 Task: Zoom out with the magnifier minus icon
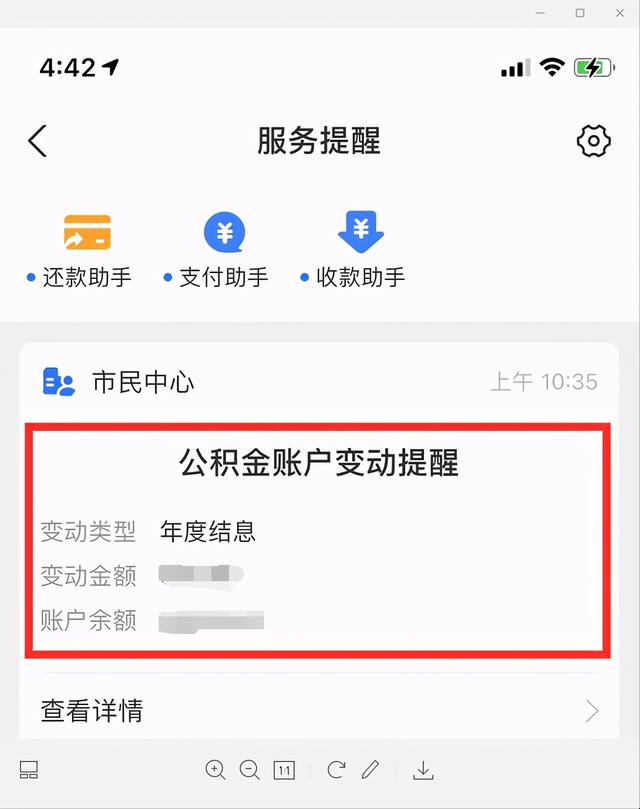pos(250,770)
